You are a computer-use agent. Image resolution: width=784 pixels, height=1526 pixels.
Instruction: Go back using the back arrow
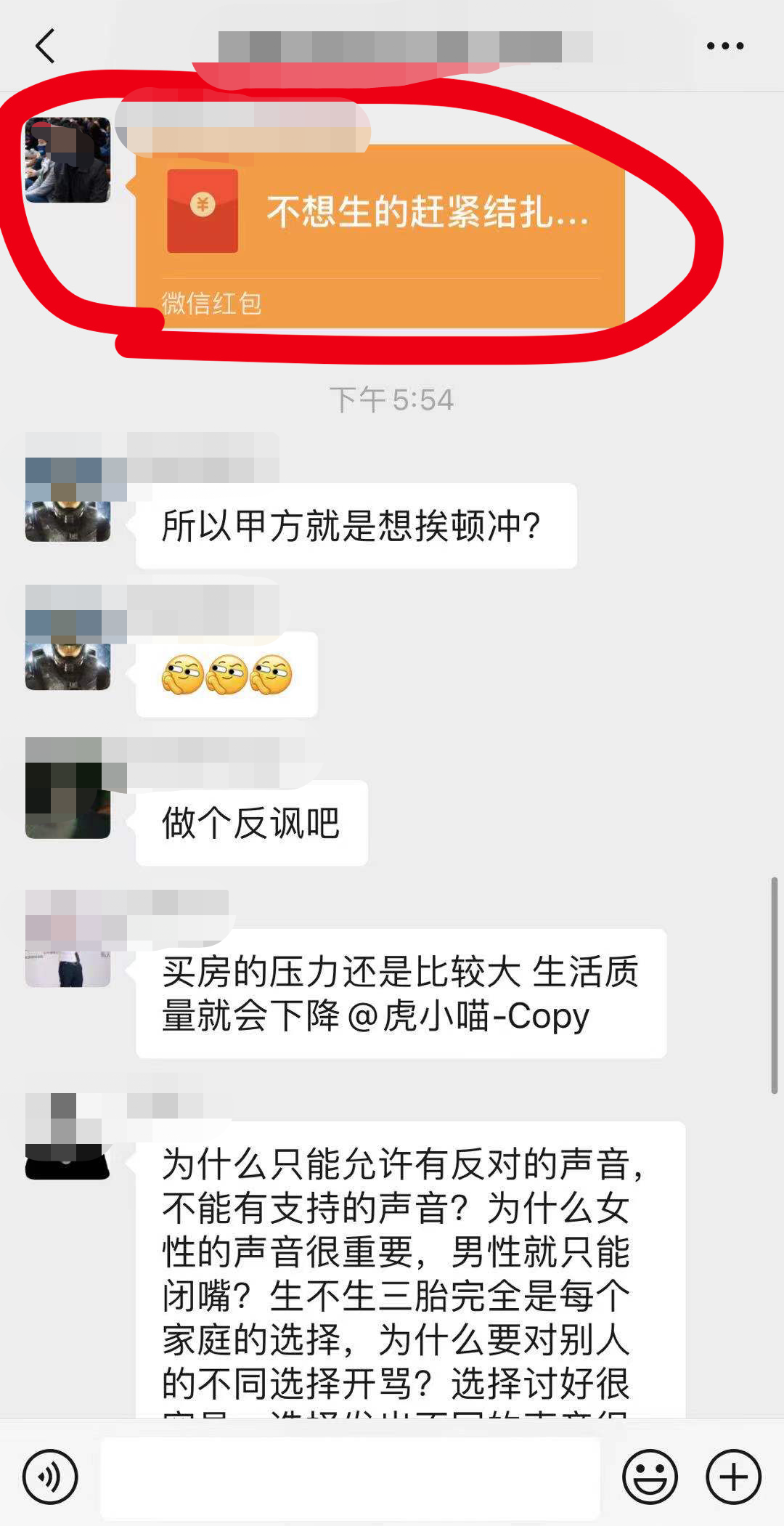46,46
